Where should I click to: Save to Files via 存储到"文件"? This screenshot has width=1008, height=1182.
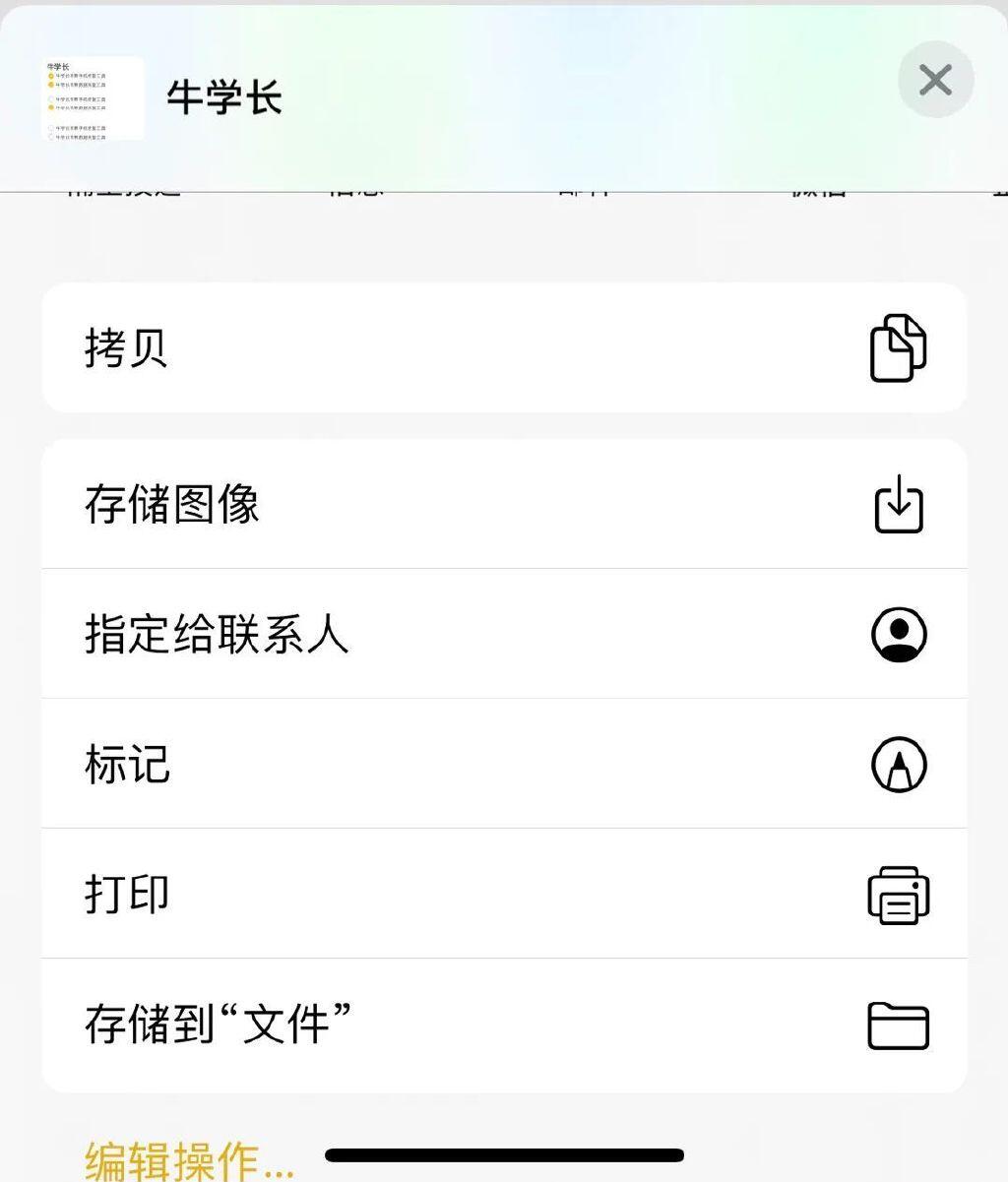504,1025
